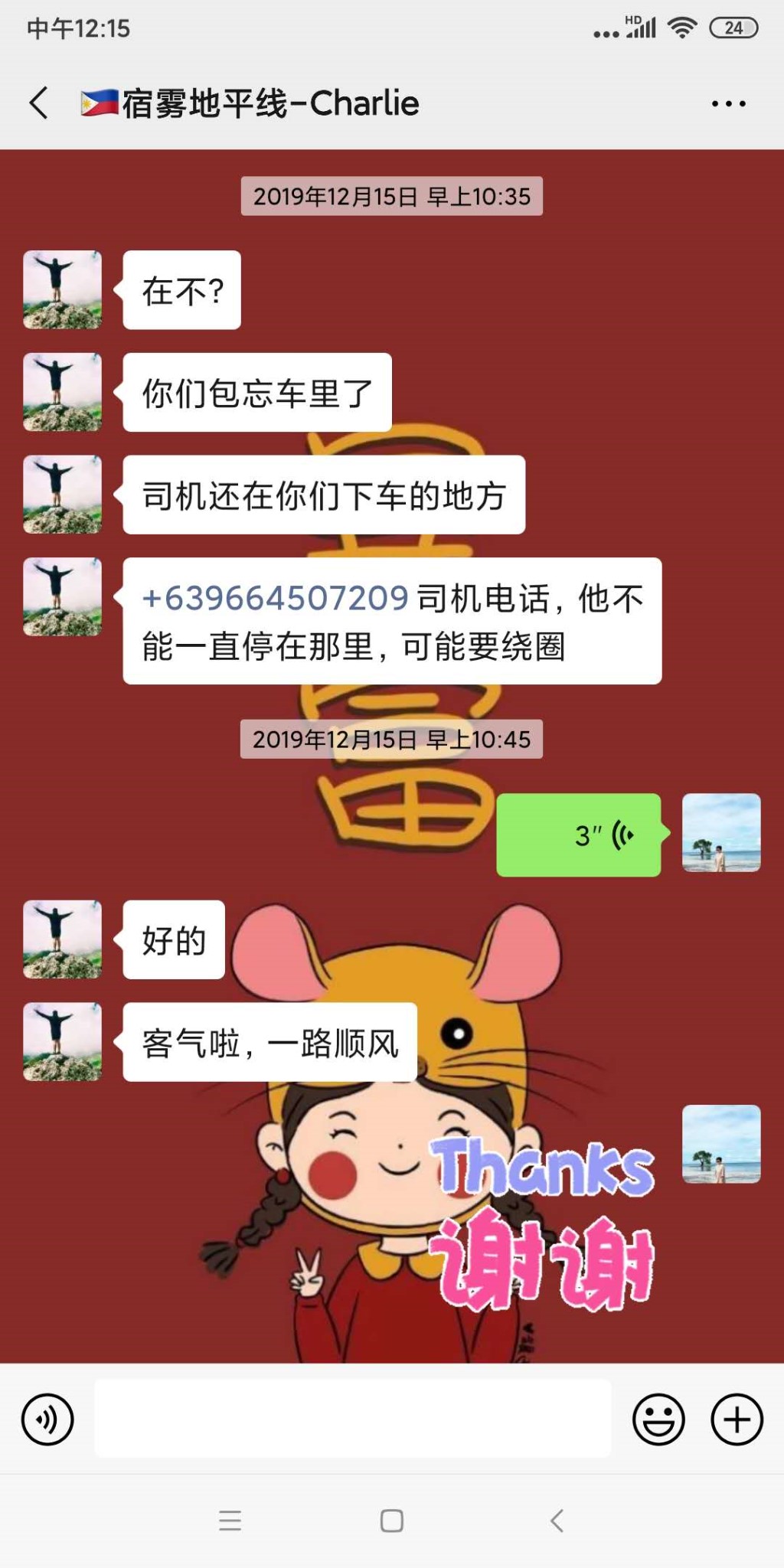Open the plus attachments menu
The height and width of the screenshot is (1568, 784).
(737, 1419)
